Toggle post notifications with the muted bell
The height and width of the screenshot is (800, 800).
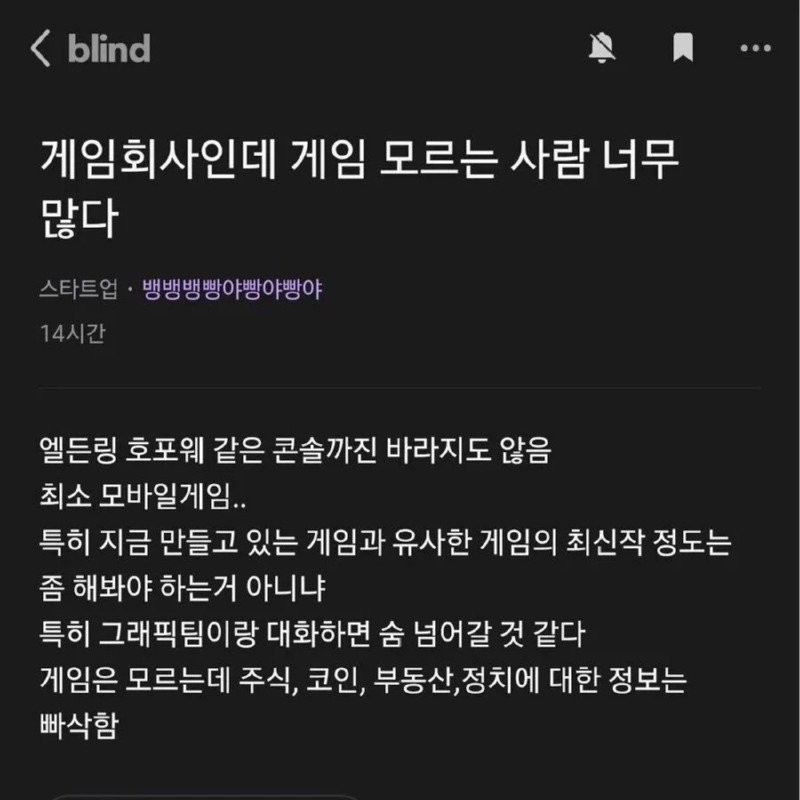(x=602, y=48)
